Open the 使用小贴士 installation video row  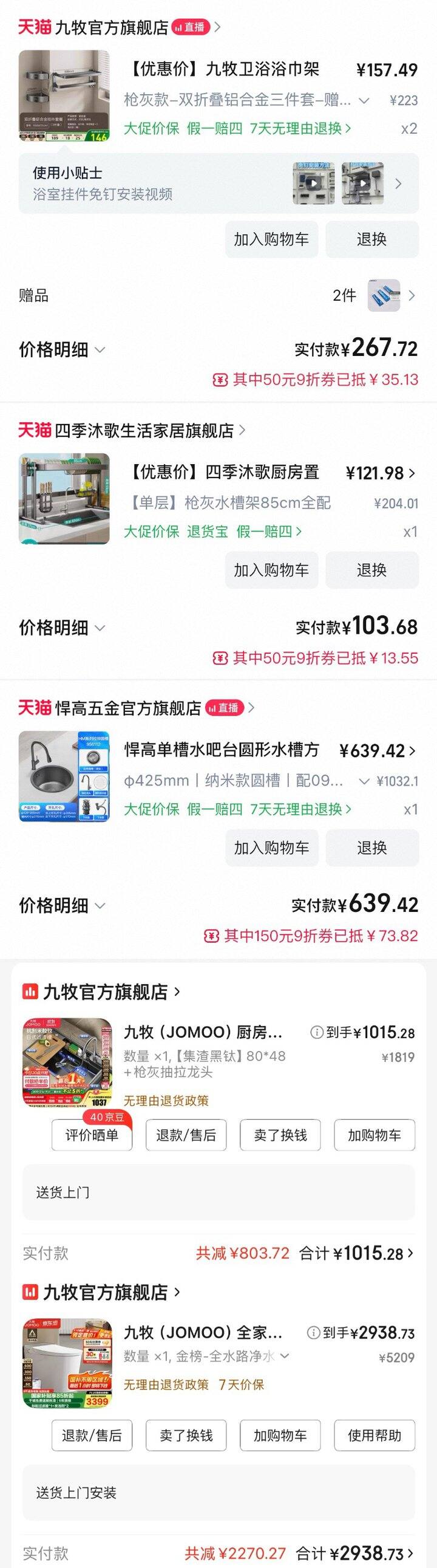218,183
